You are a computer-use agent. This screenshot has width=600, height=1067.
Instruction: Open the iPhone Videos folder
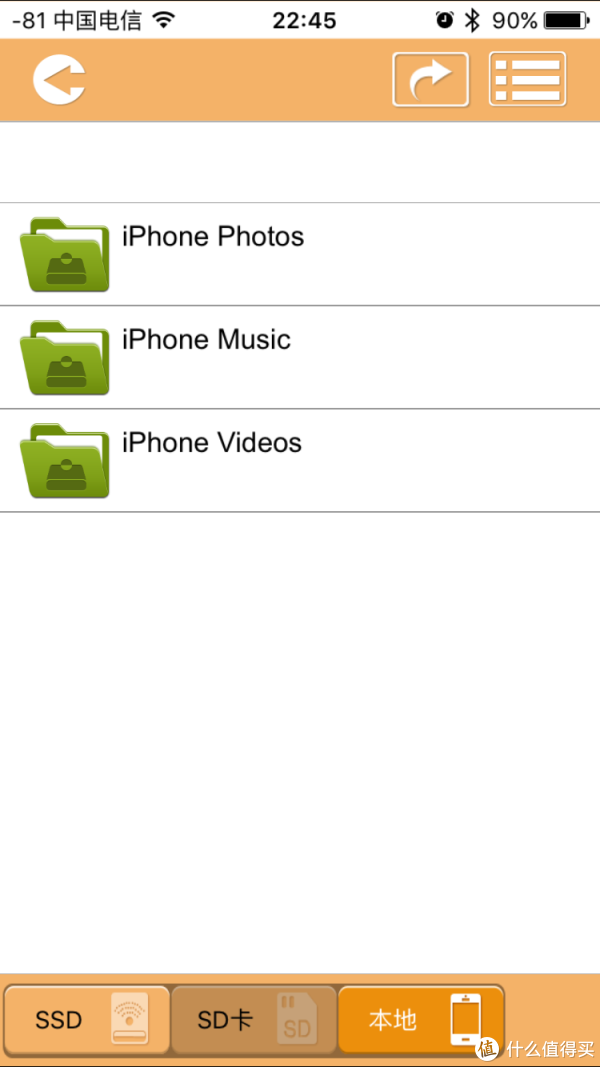tap(300, 461)
